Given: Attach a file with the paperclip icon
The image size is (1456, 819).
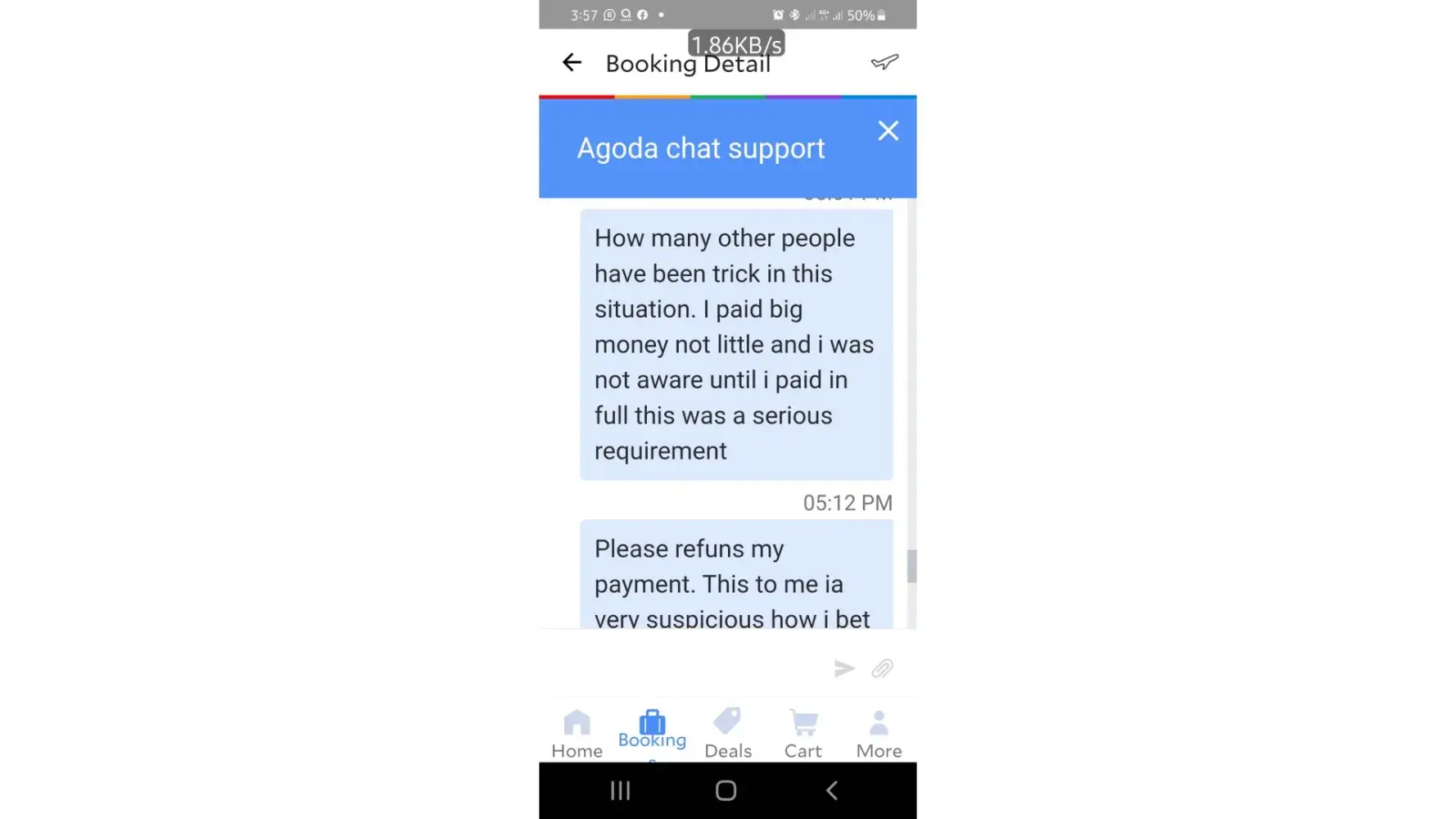Looking at the screenshot, I should pyautogui.click(x=882, y=668).
